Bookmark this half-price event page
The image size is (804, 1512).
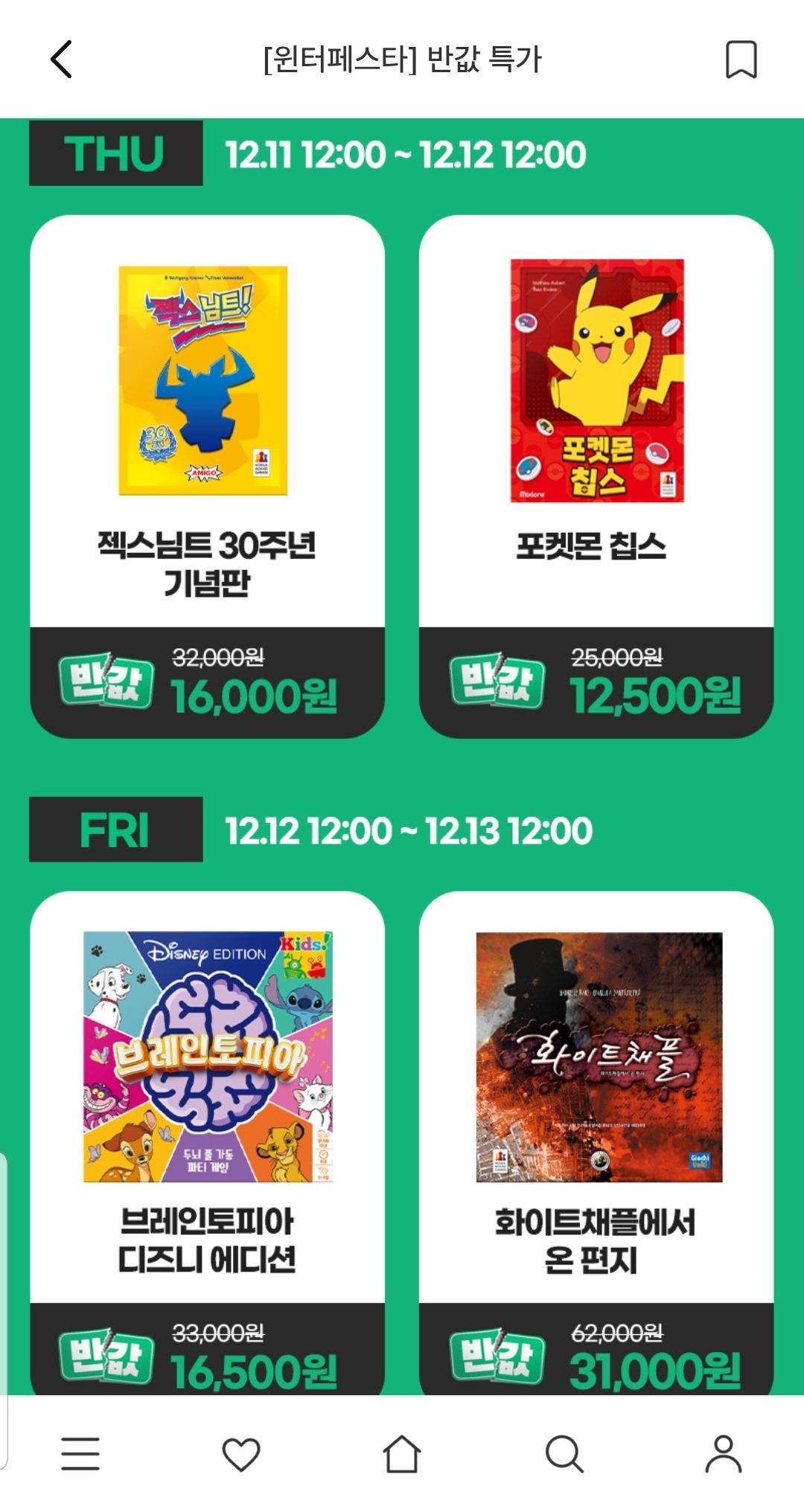click(x=741, y=60)
